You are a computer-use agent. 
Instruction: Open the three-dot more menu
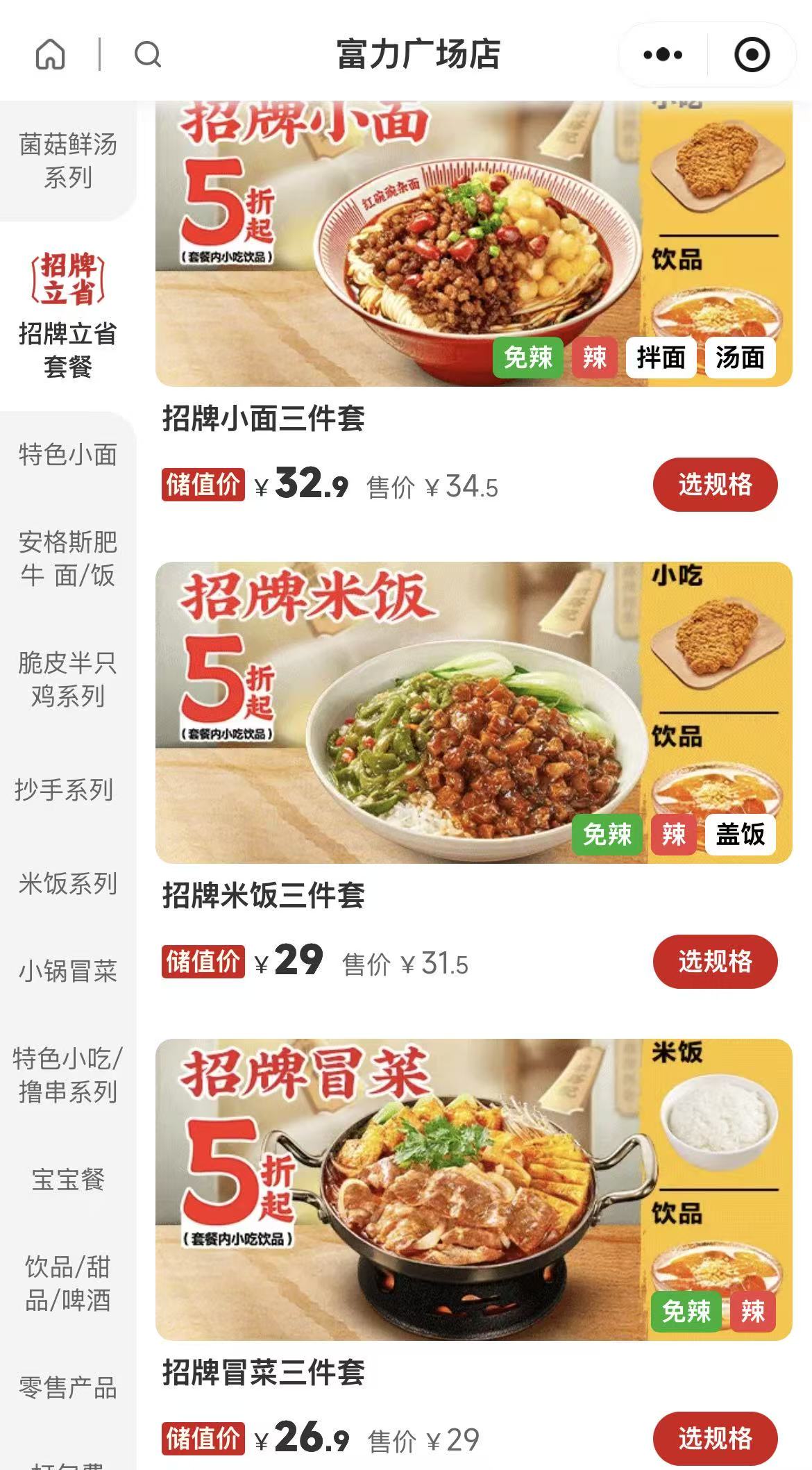point(663,54)
